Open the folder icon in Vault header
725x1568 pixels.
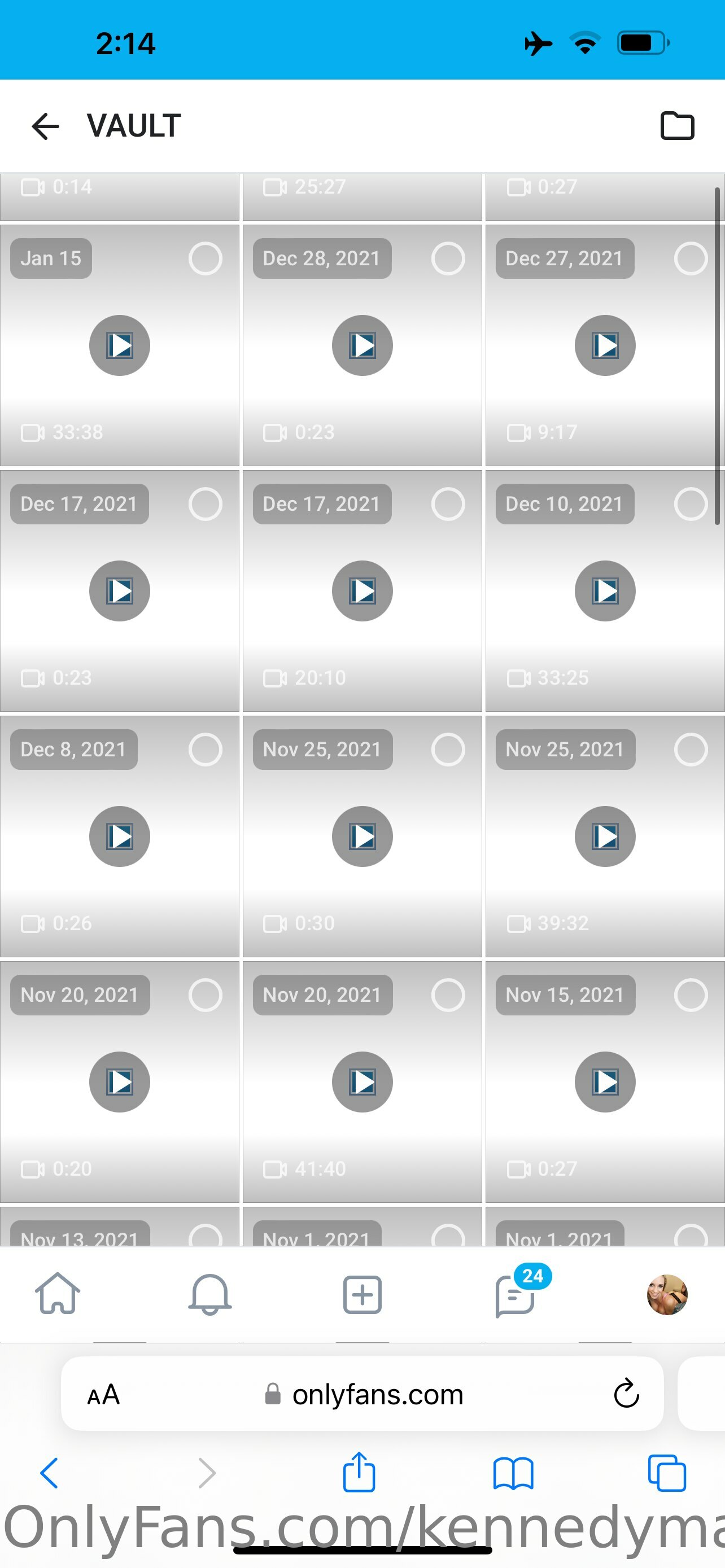677,126
